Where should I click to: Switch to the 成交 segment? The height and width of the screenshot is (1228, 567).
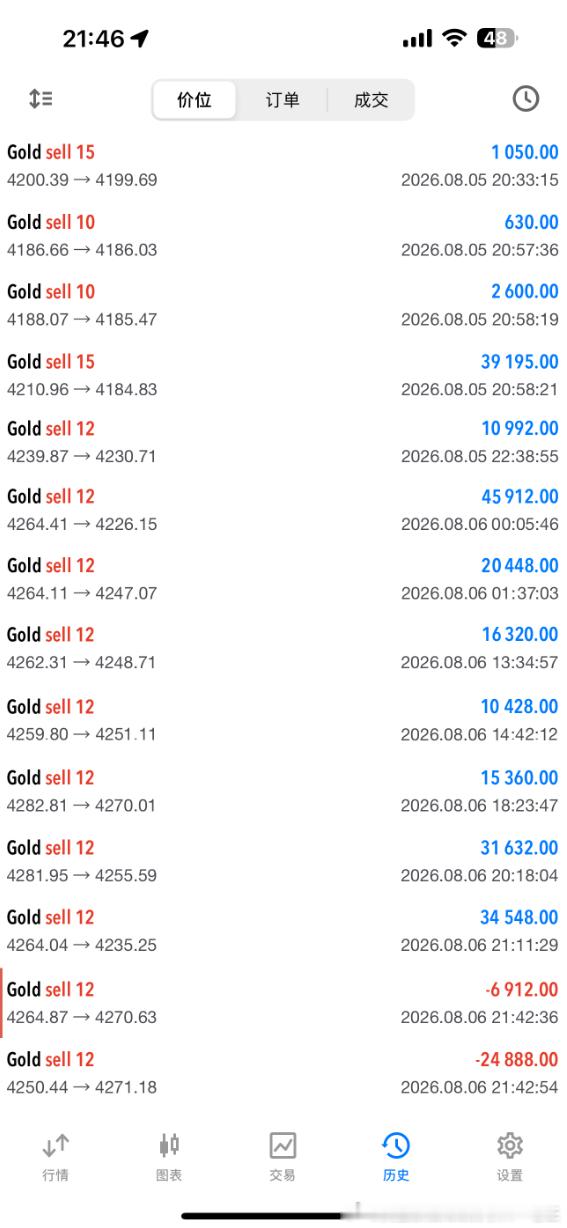click(x=371, y=100)
